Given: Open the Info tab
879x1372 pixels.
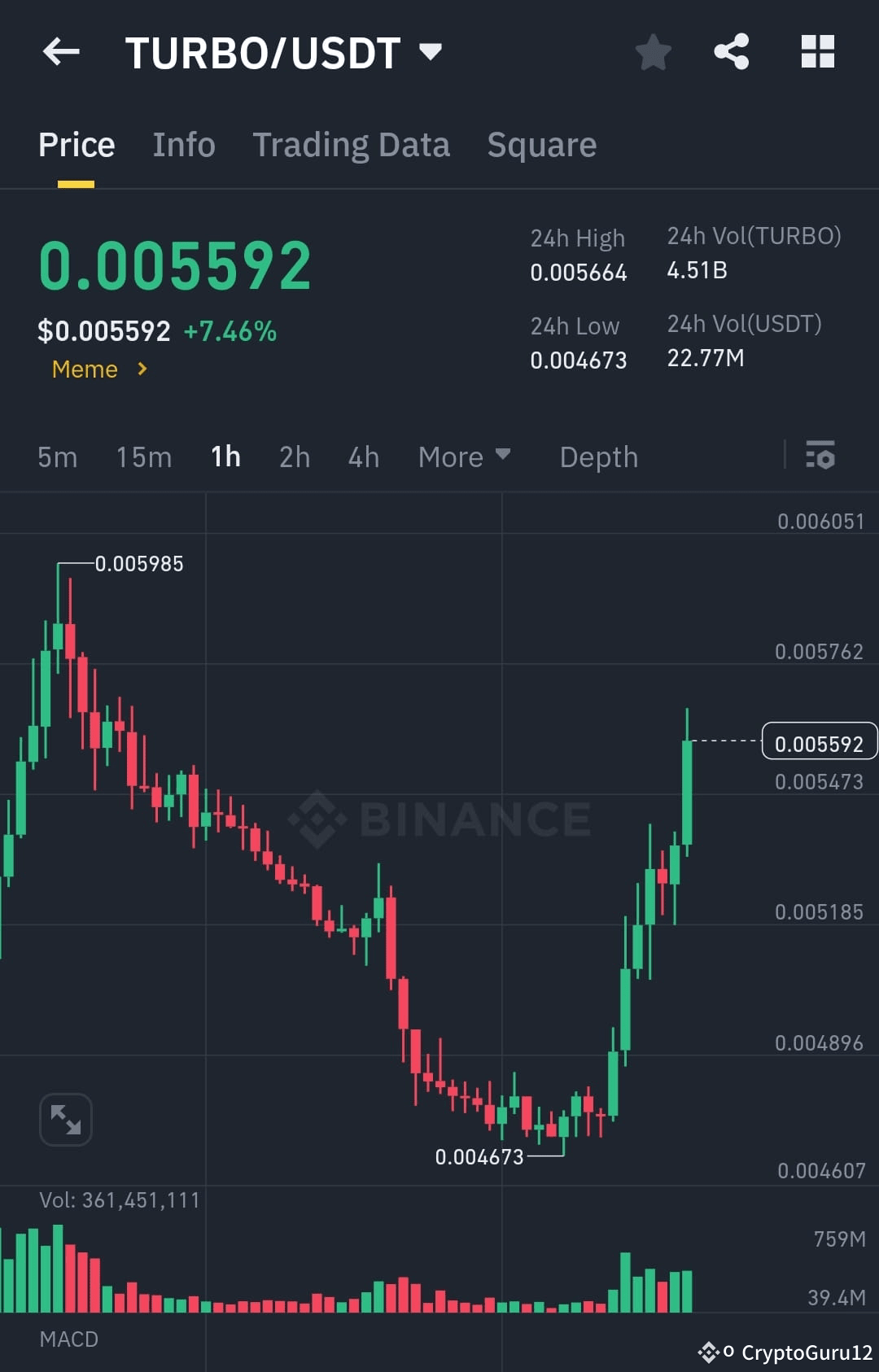Looking at the screenshot, I should 183,144.
